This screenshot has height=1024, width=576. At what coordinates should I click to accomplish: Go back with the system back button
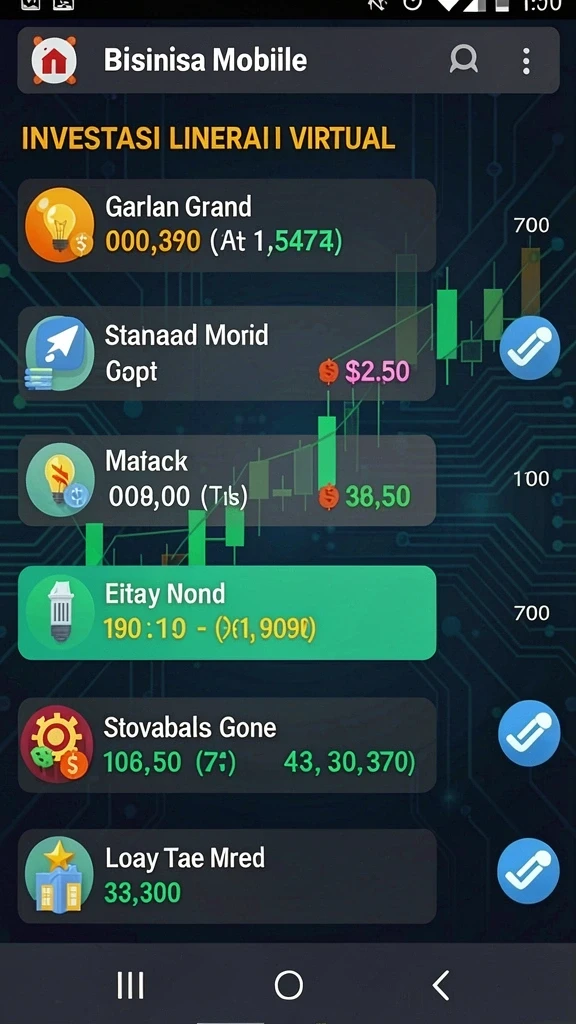(441, 985)
